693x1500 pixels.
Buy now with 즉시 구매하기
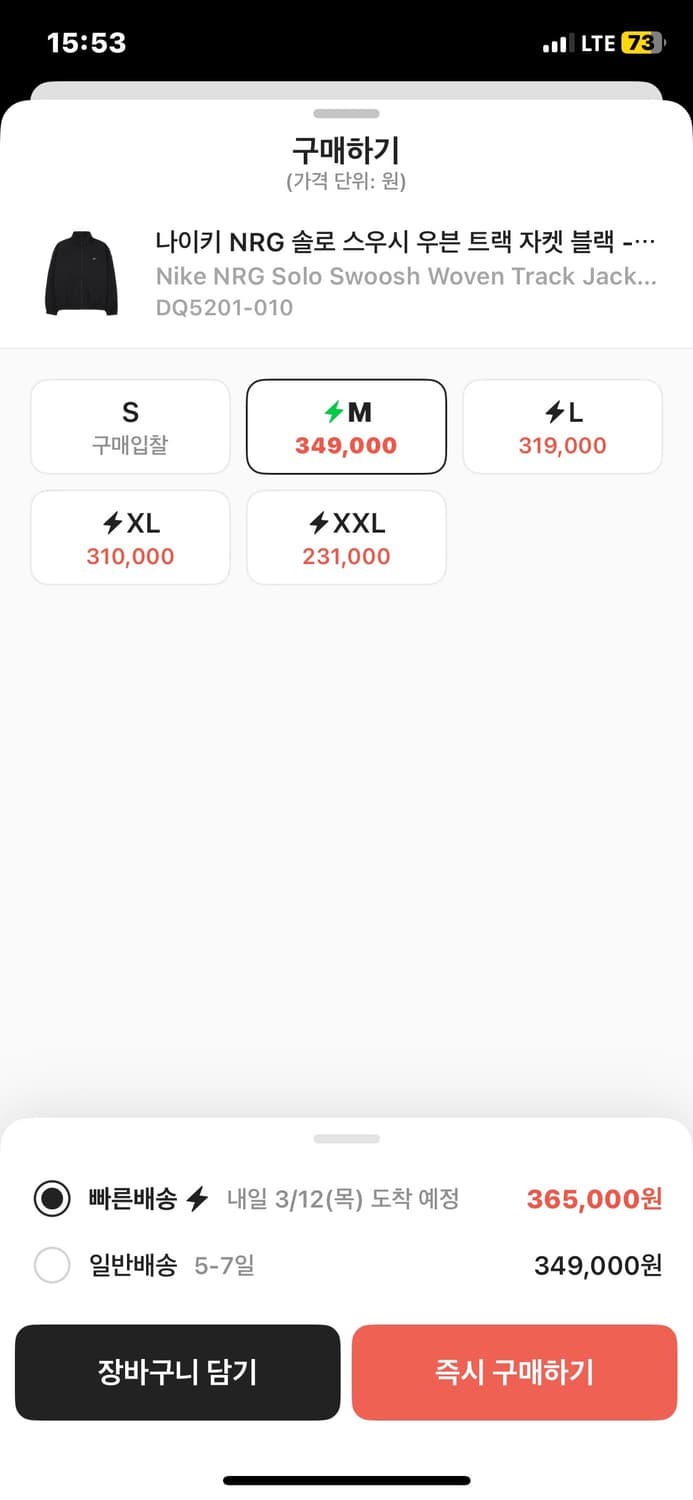point(514,1372)
